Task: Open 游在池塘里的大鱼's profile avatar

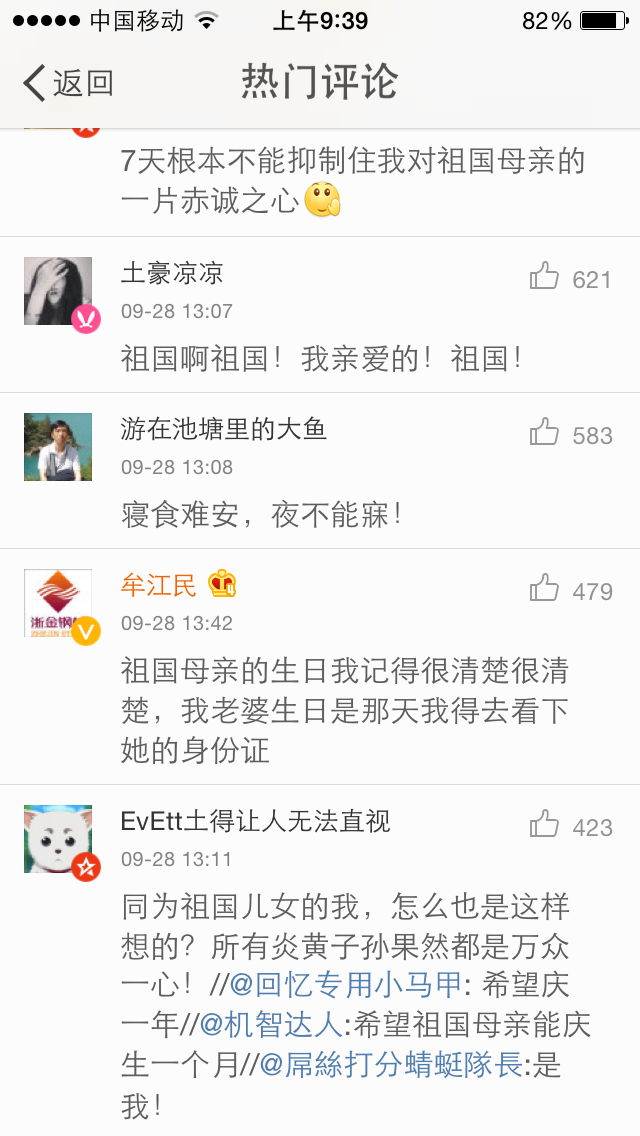Action: click(58, 447)
